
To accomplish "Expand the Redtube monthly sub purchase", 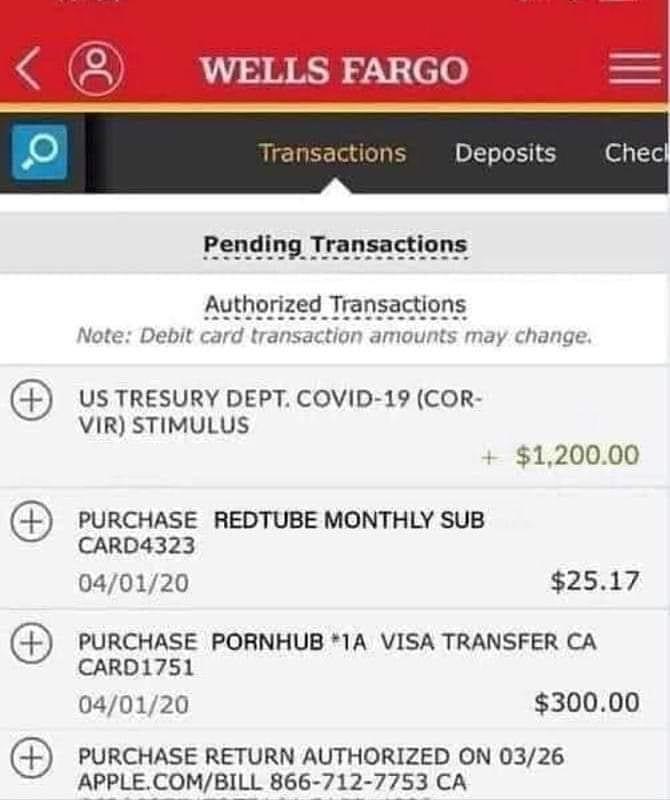I will coord(31,520).
